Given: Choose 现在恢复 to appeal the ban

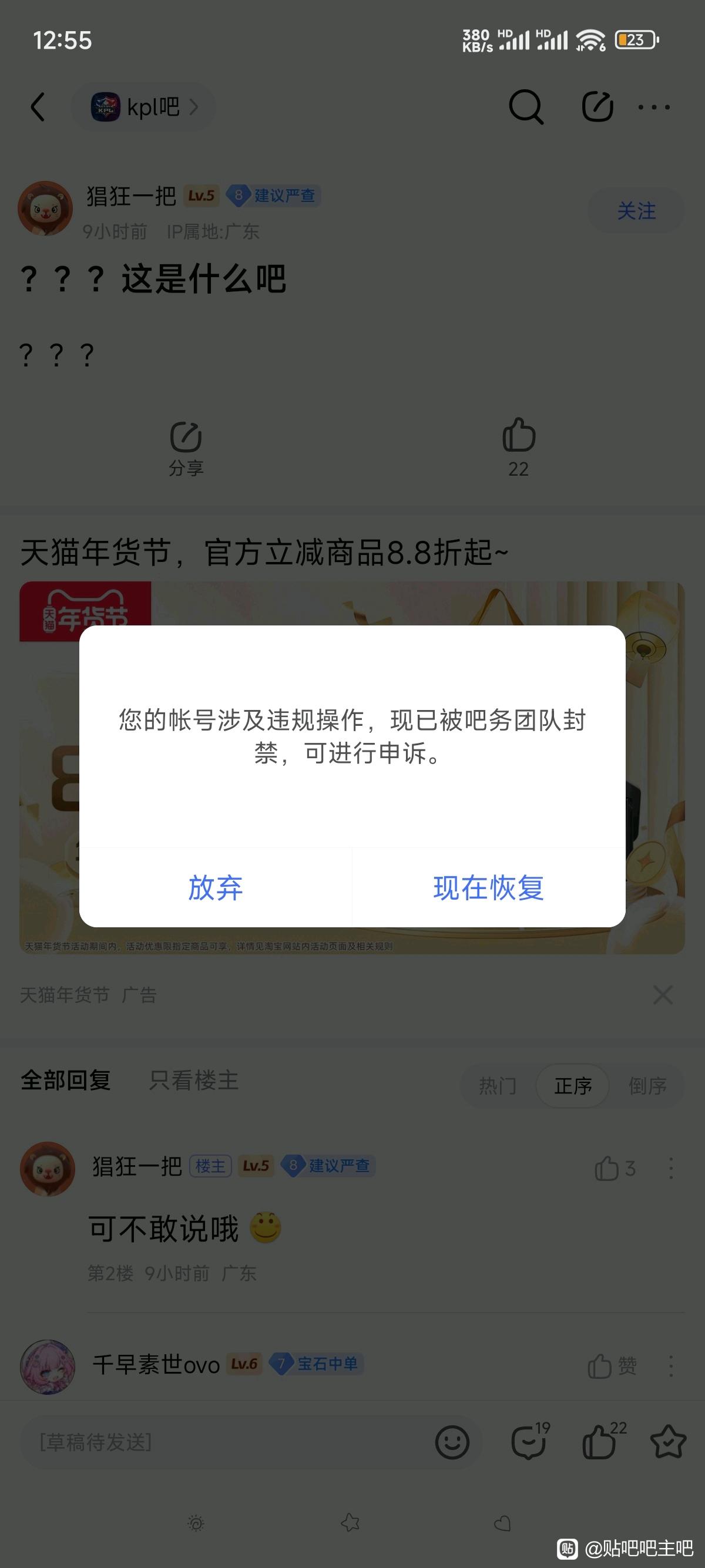Looking at the screenshot, I should click(x=488, y=887).
